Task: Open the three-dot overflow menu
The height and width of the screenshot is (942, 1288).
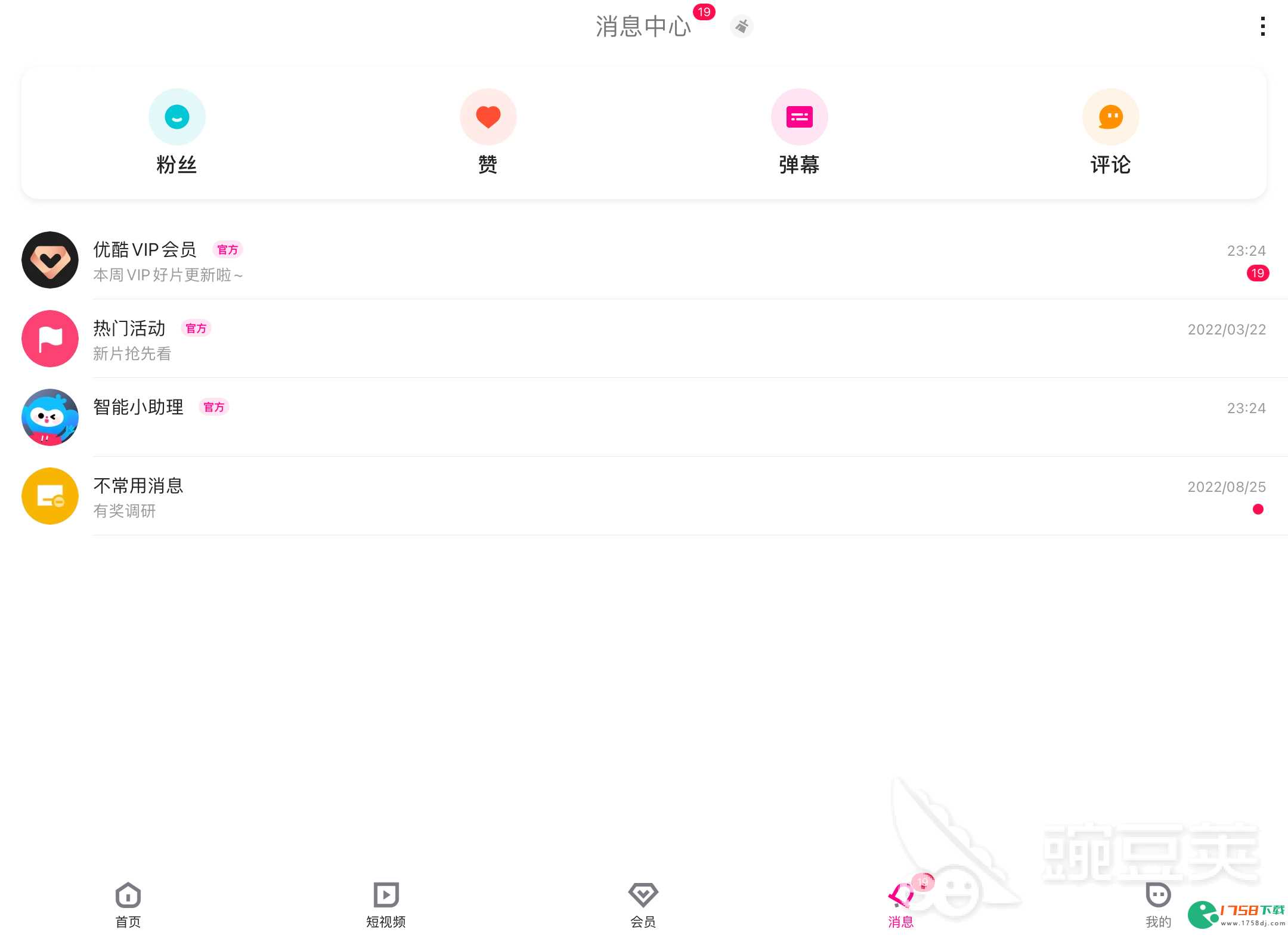Action: click(1262, 26)
